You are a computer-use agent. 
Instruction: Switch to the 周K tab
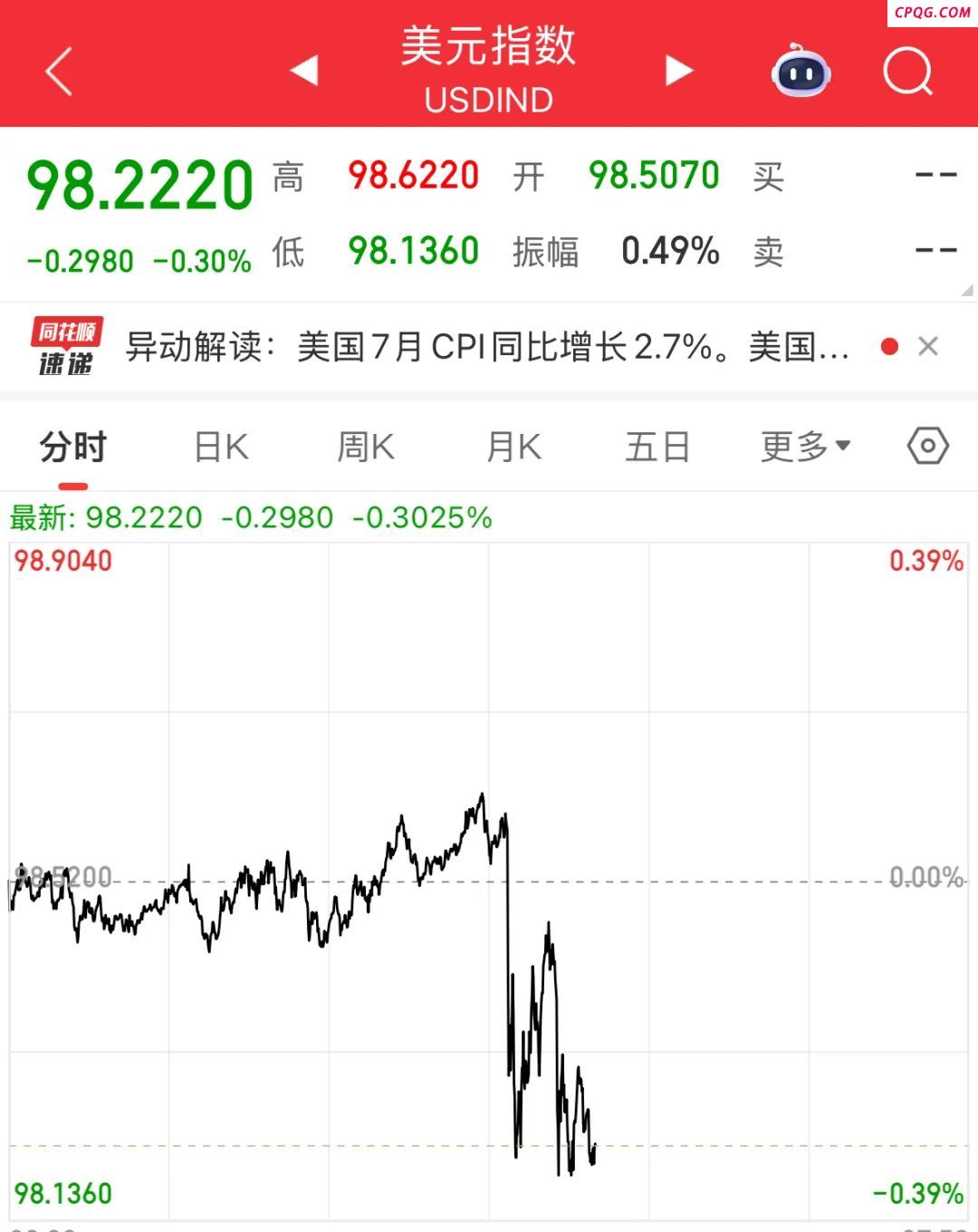point(366,448)
